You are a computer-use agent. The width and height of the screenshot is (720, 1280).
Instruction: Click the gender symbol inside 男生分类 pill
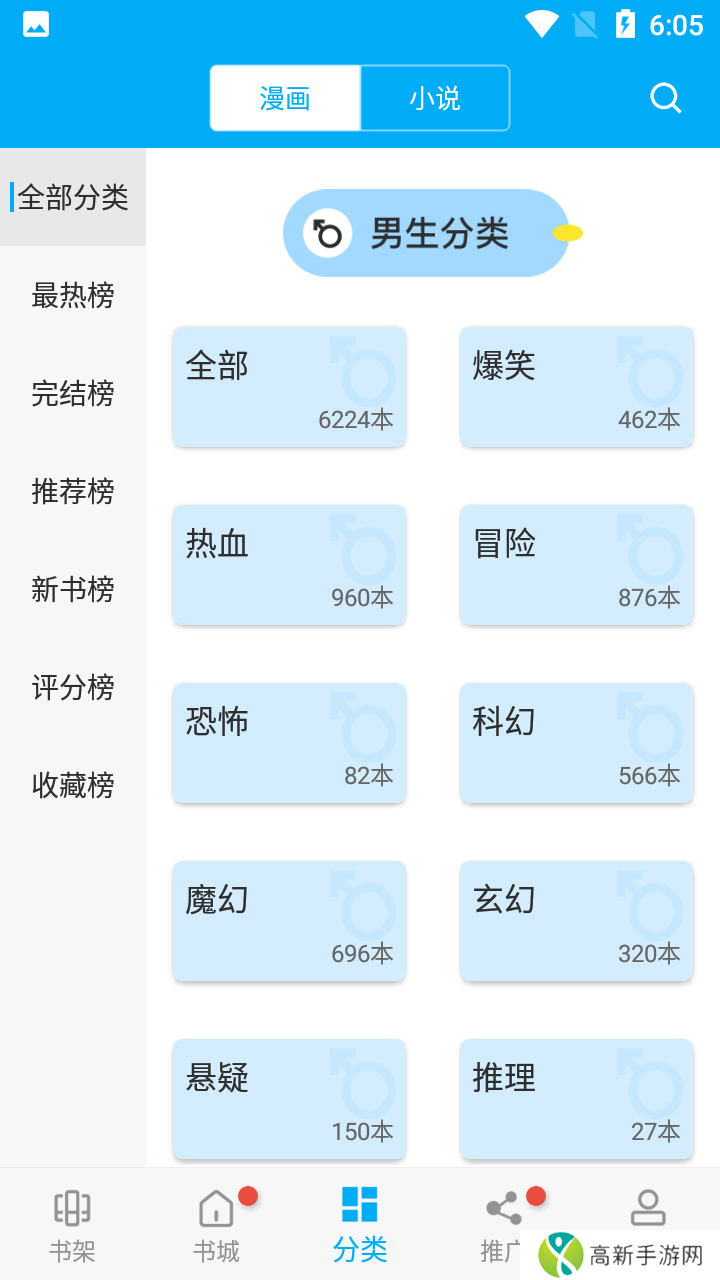click(x=325, y=232)
